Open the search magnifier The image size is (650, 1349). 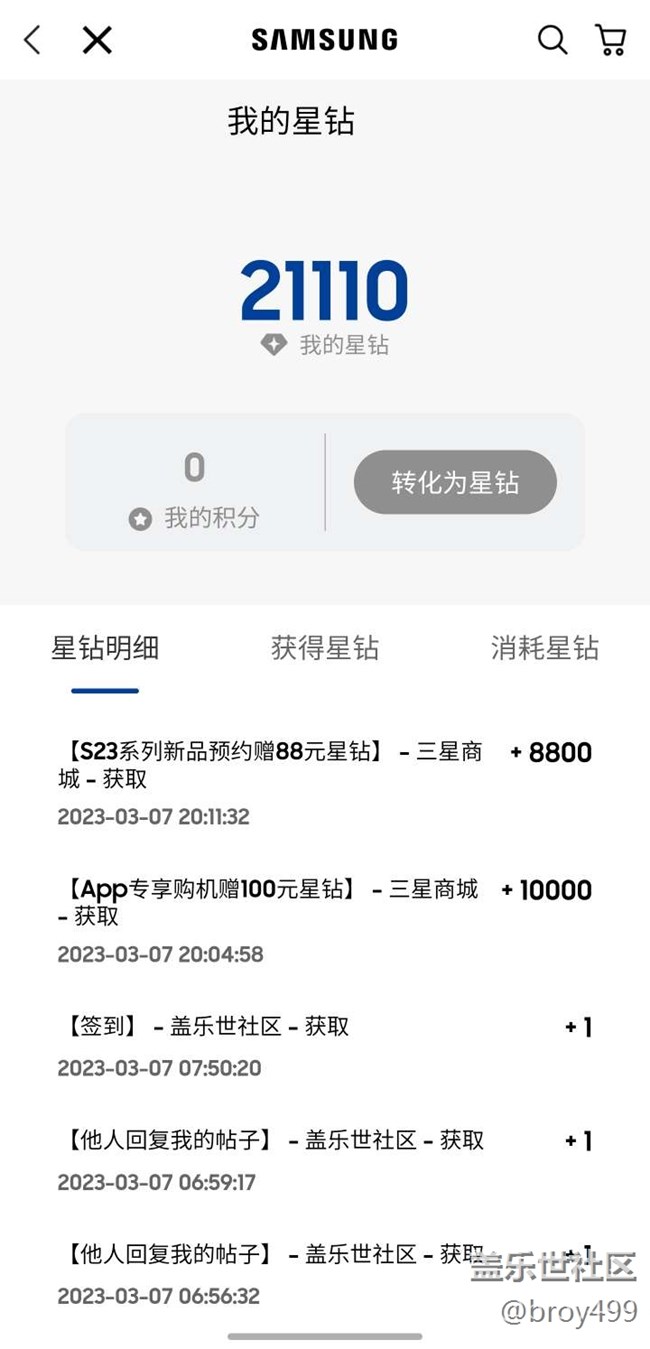pos(552,40)
